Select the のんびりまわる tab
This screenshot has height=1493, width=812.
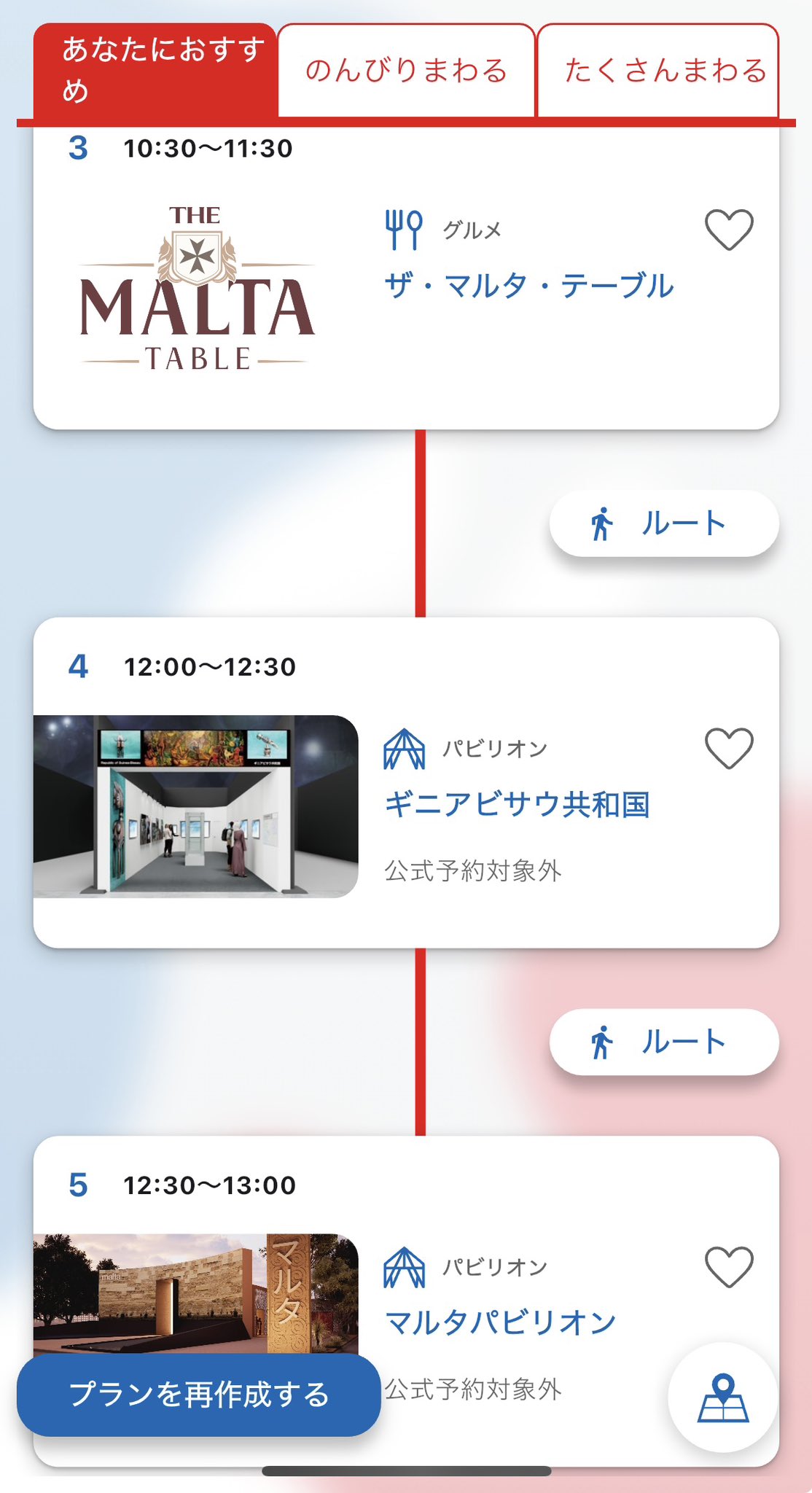pyautogui.click(x=406, y=71)
